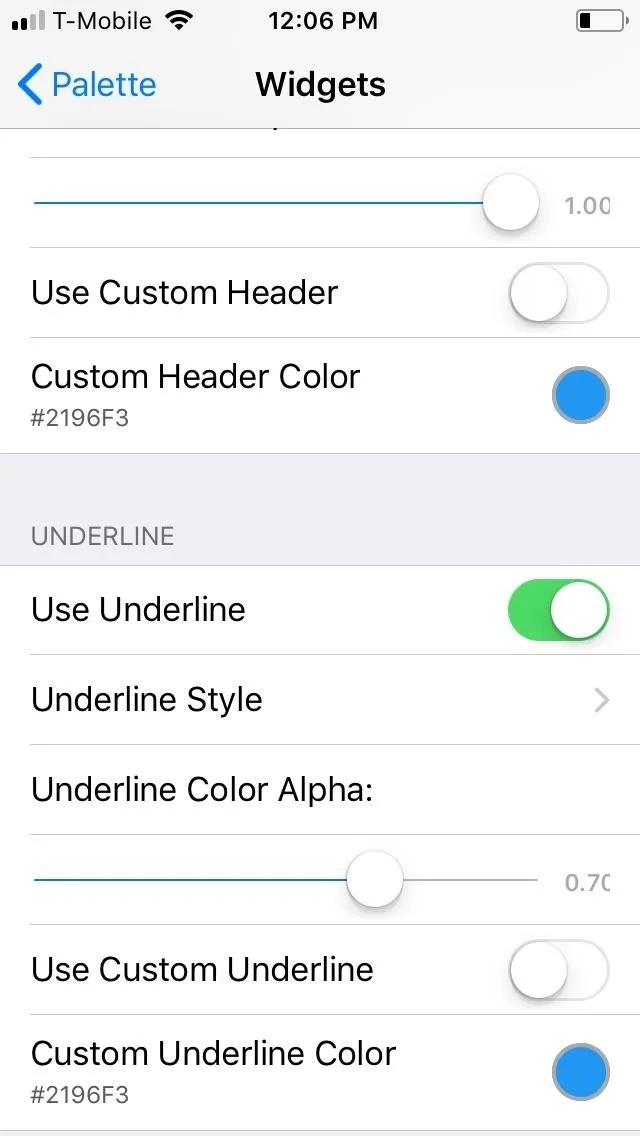Enable the Use Custom Header switch

[x=558, y=293]
